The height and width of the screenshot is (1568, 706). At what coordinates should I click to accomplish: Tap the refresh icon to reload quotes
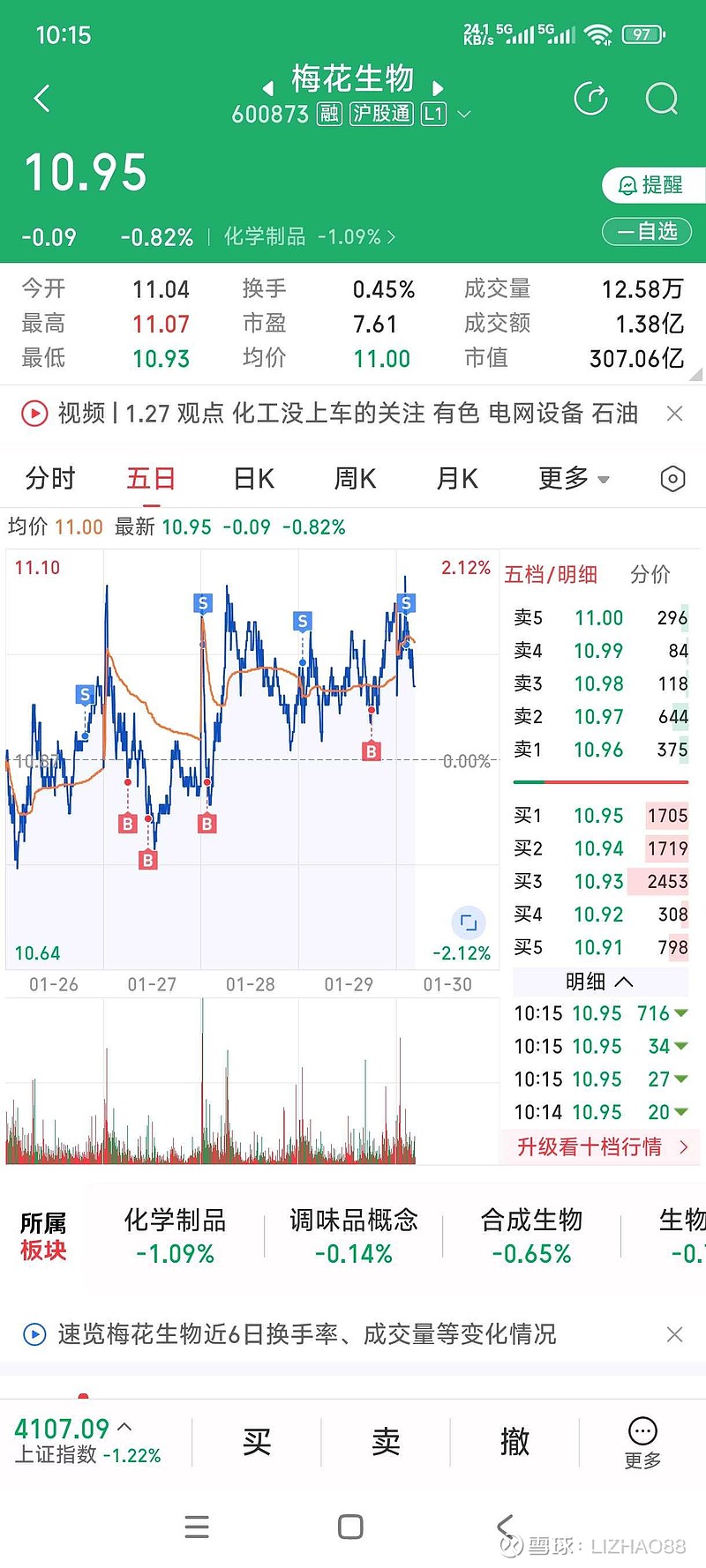tap(591, 99)
